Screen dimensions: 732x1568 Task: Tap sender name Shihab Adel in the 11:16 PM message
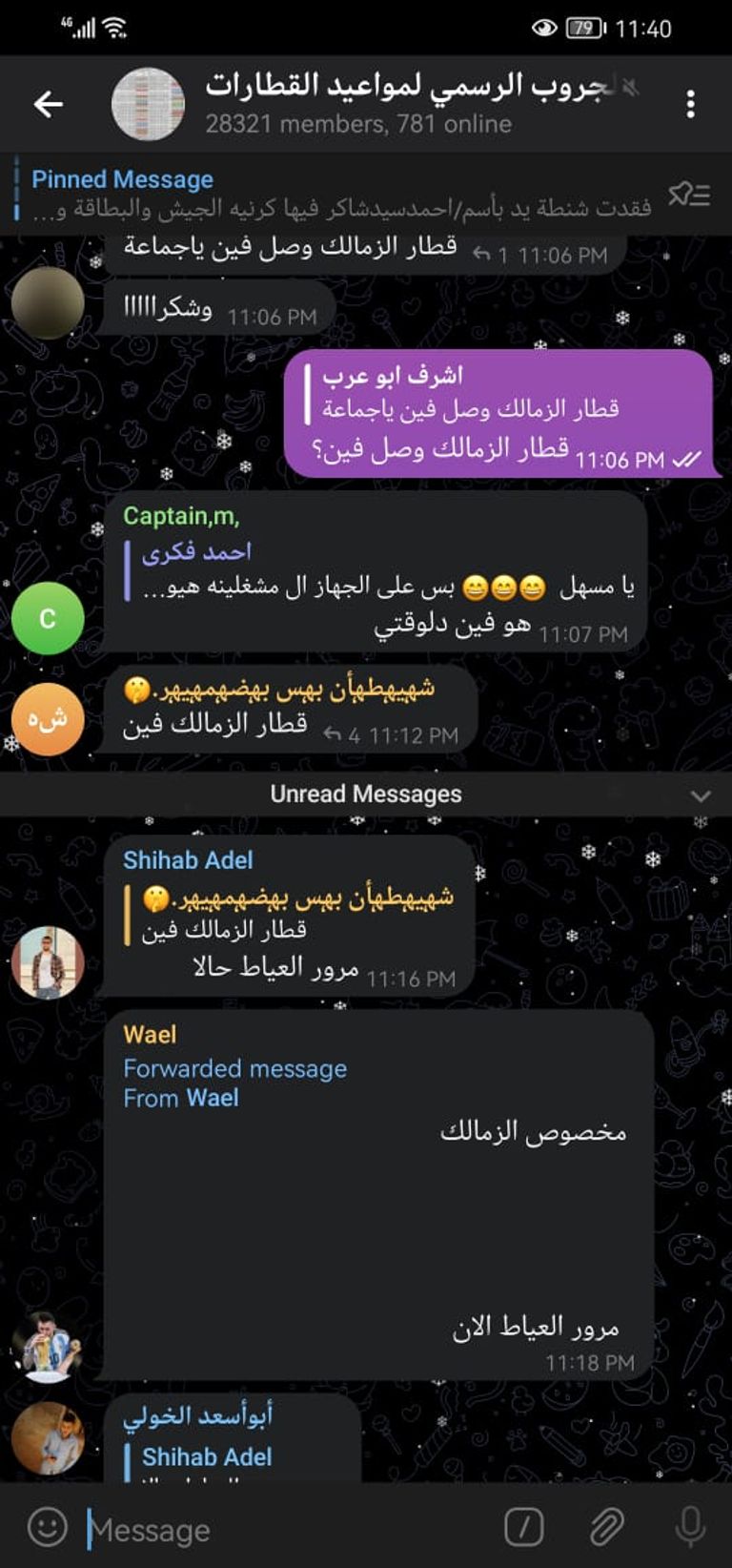click(188, 859)
